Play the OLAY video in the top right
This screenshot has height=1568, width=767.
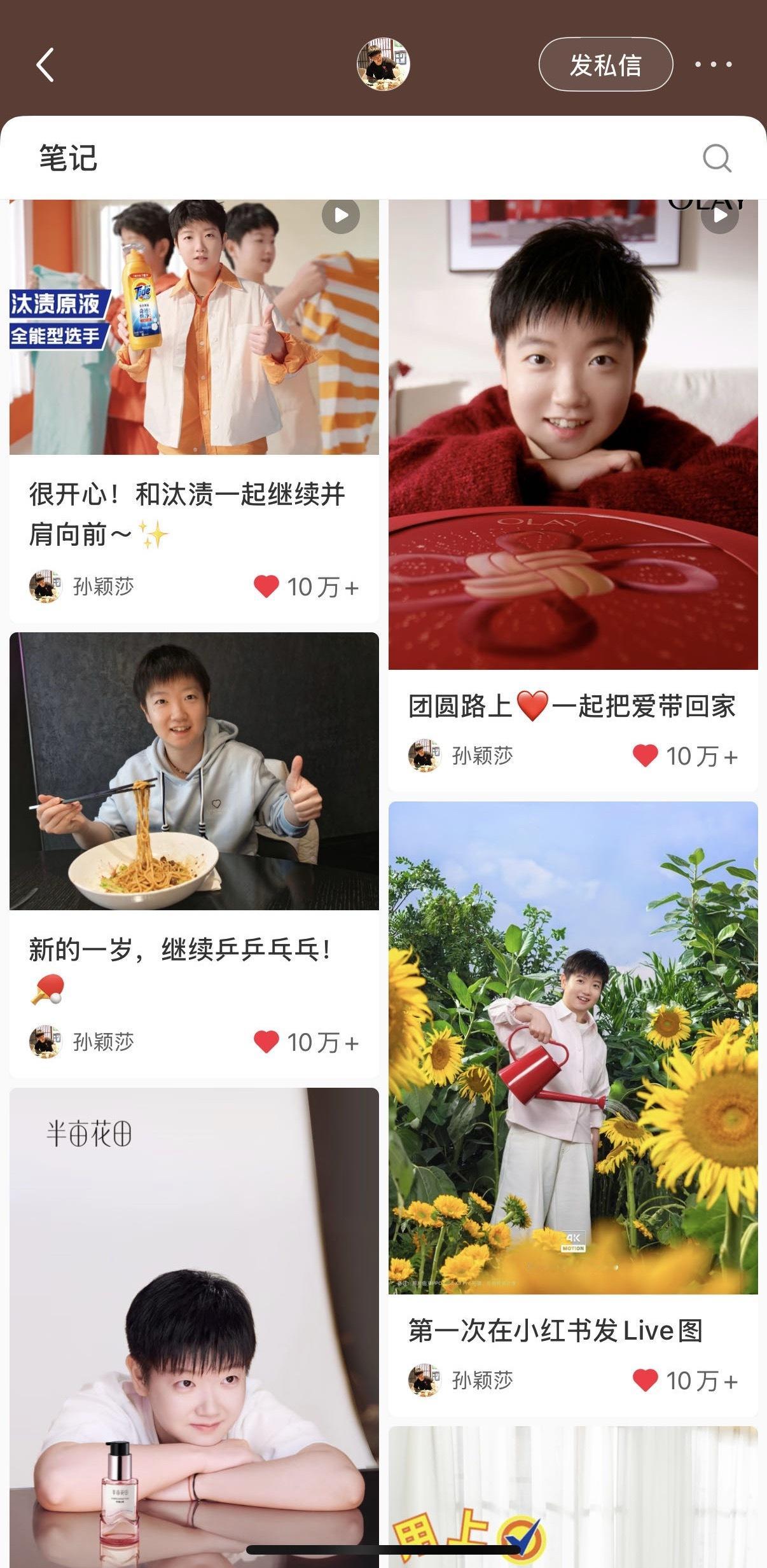click(719, 216)
